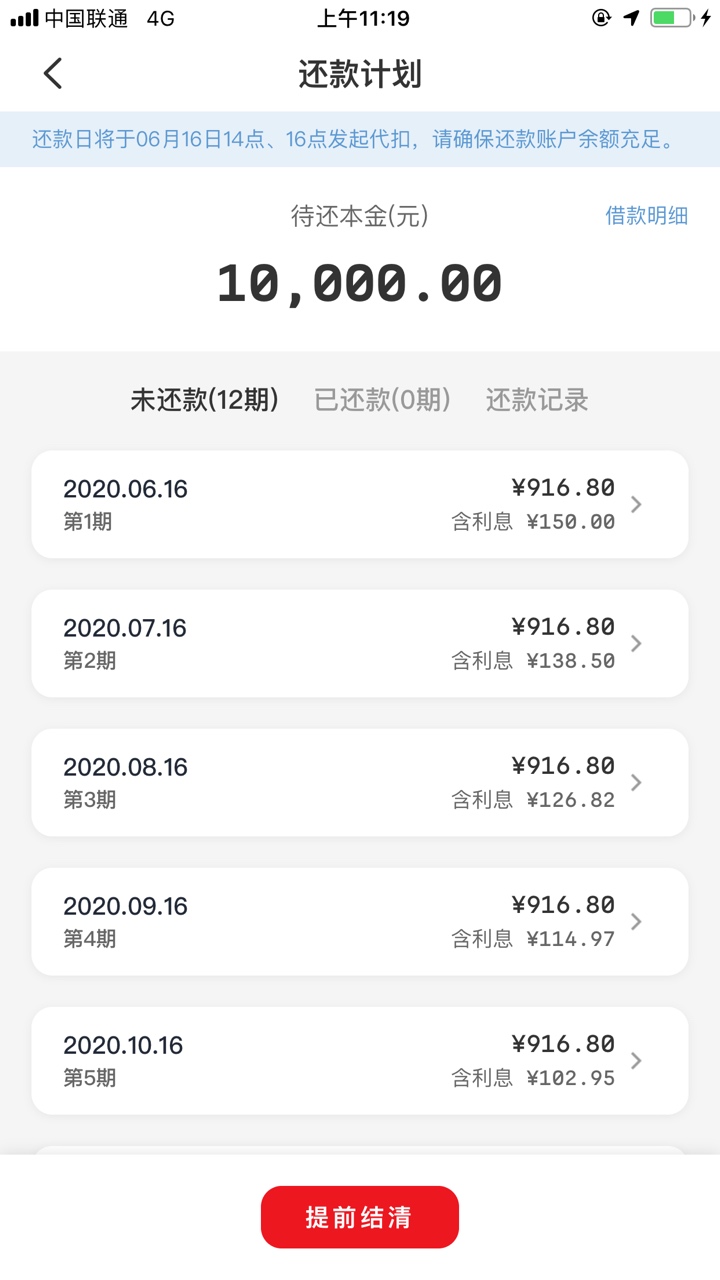Screen dimensions: 720x1280
Task: Go back using the top-left arrow
Action: click(53, 74)
